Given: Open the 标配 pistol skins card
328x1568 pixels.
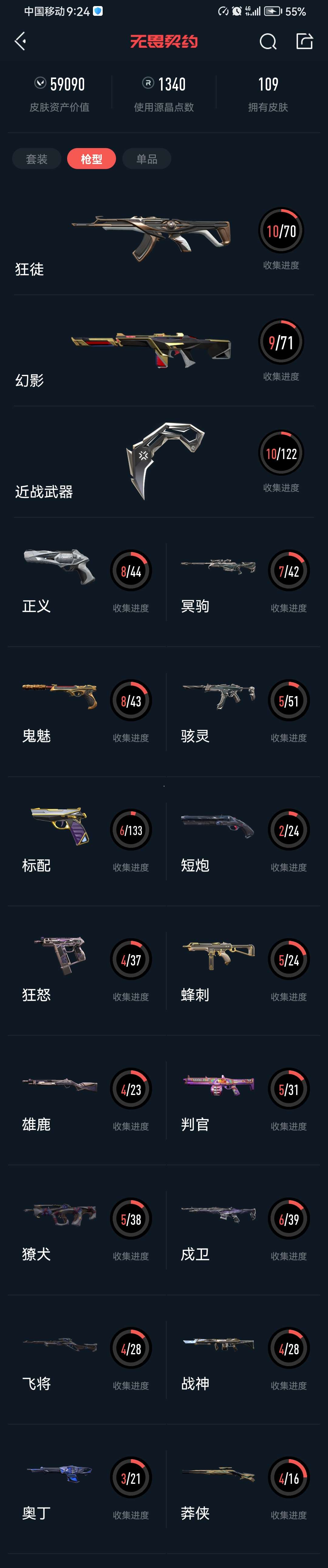Looking at the screenshot, I should point(85,841).
